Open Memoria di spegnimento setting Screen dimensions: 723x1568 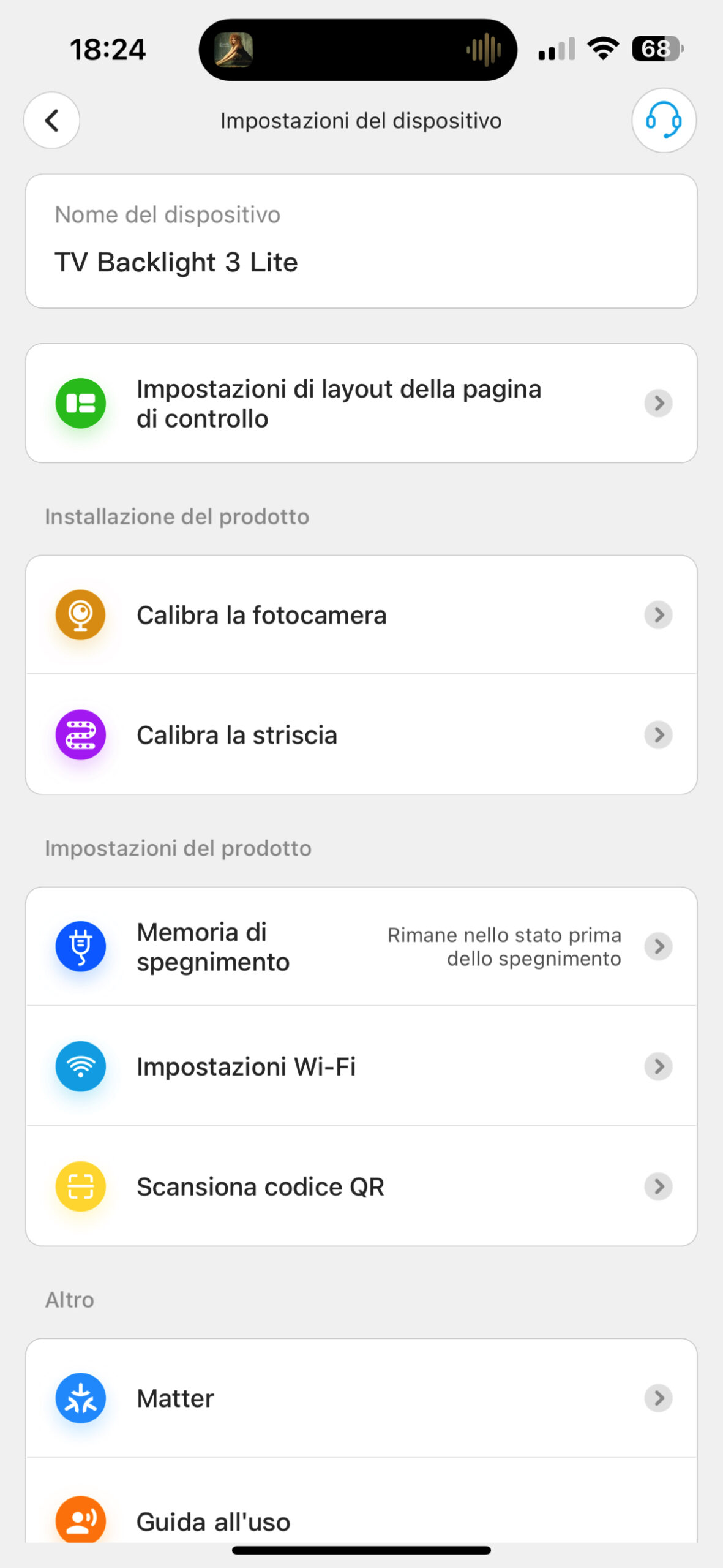tap(361, 946)
